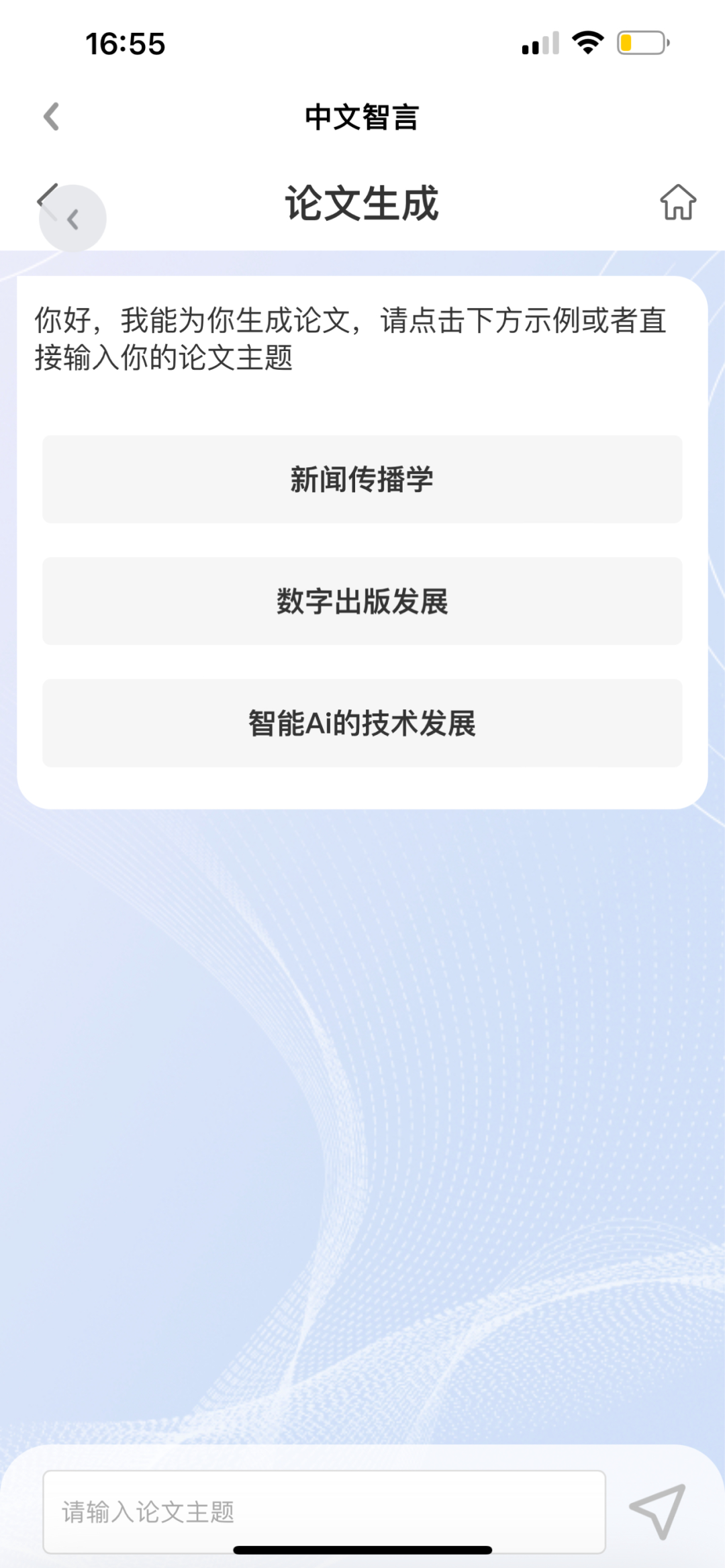Focus the 请输入论文主题 input field
The image size is (725, 1568).
(x=324, y=1511)
